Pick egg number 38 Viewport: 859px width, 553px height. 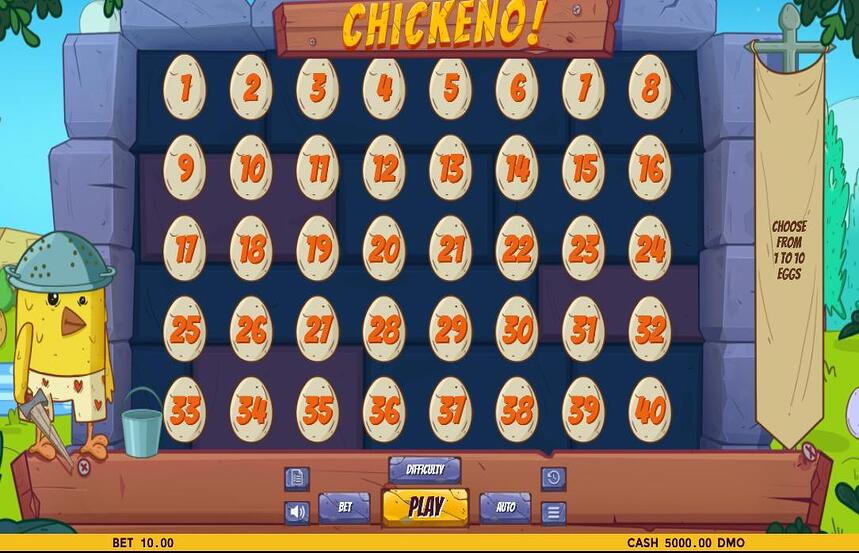(517, 410)
